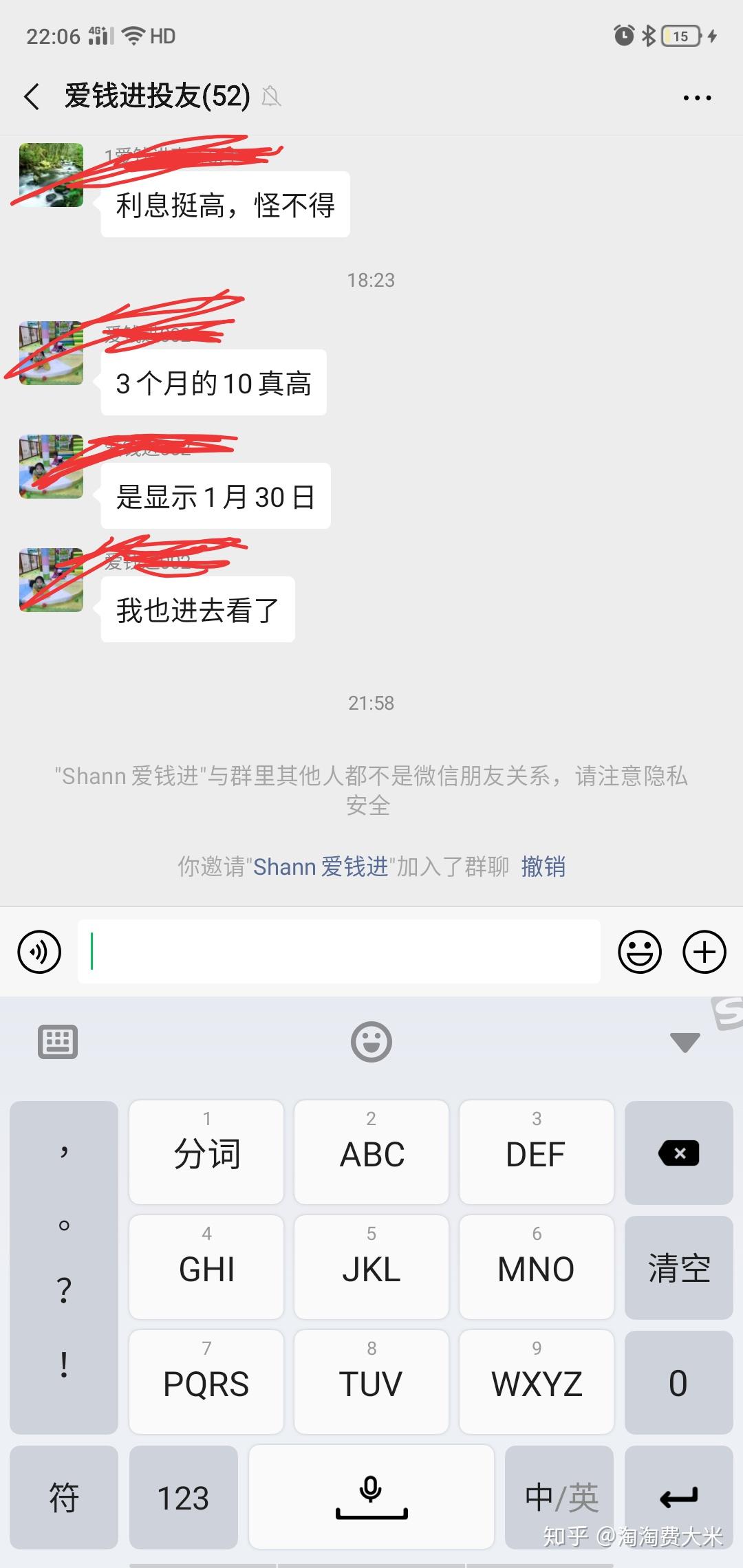Tap the JKL key
This screenshot has width=743, height=1568.
tap(371, 1267)
